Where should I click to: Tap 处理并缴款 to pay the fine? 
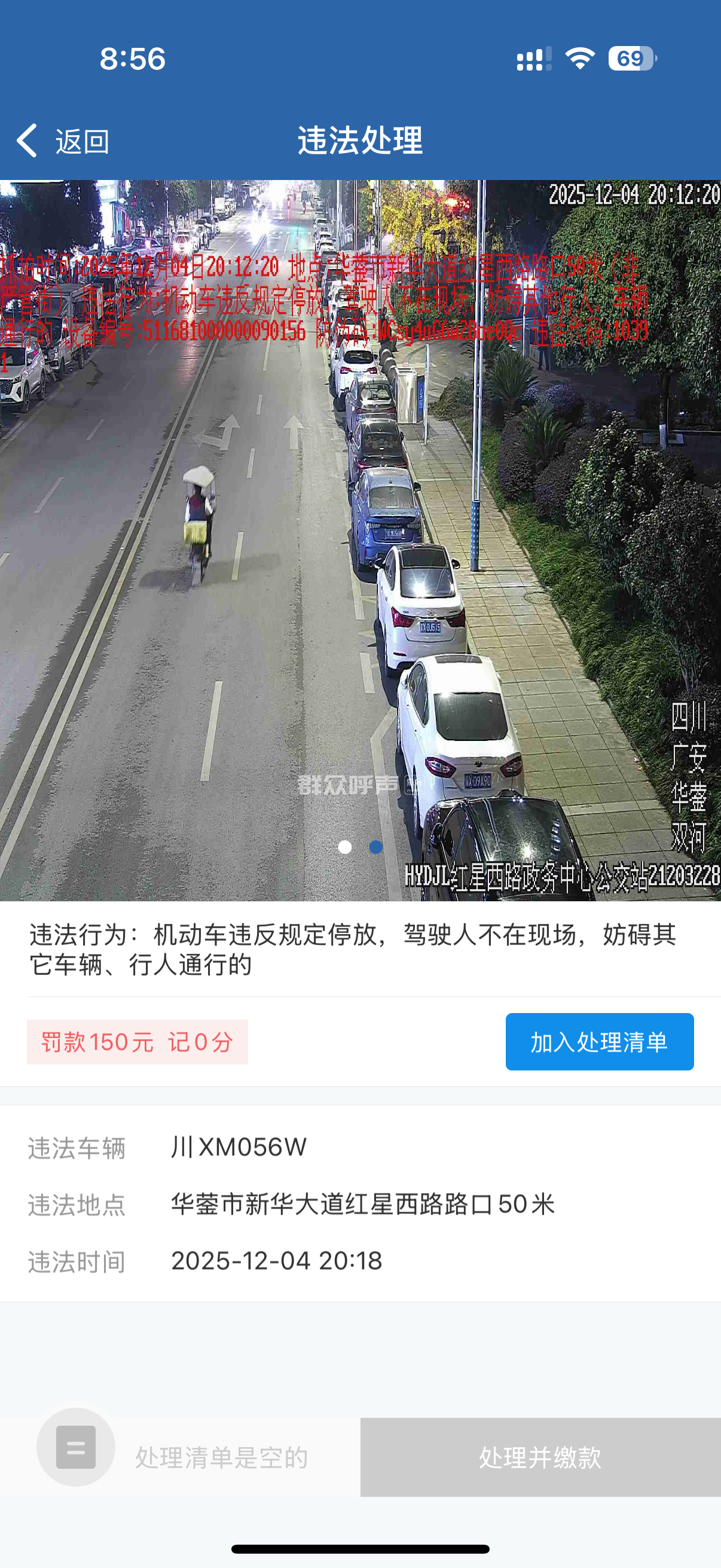pos(540,1457)
